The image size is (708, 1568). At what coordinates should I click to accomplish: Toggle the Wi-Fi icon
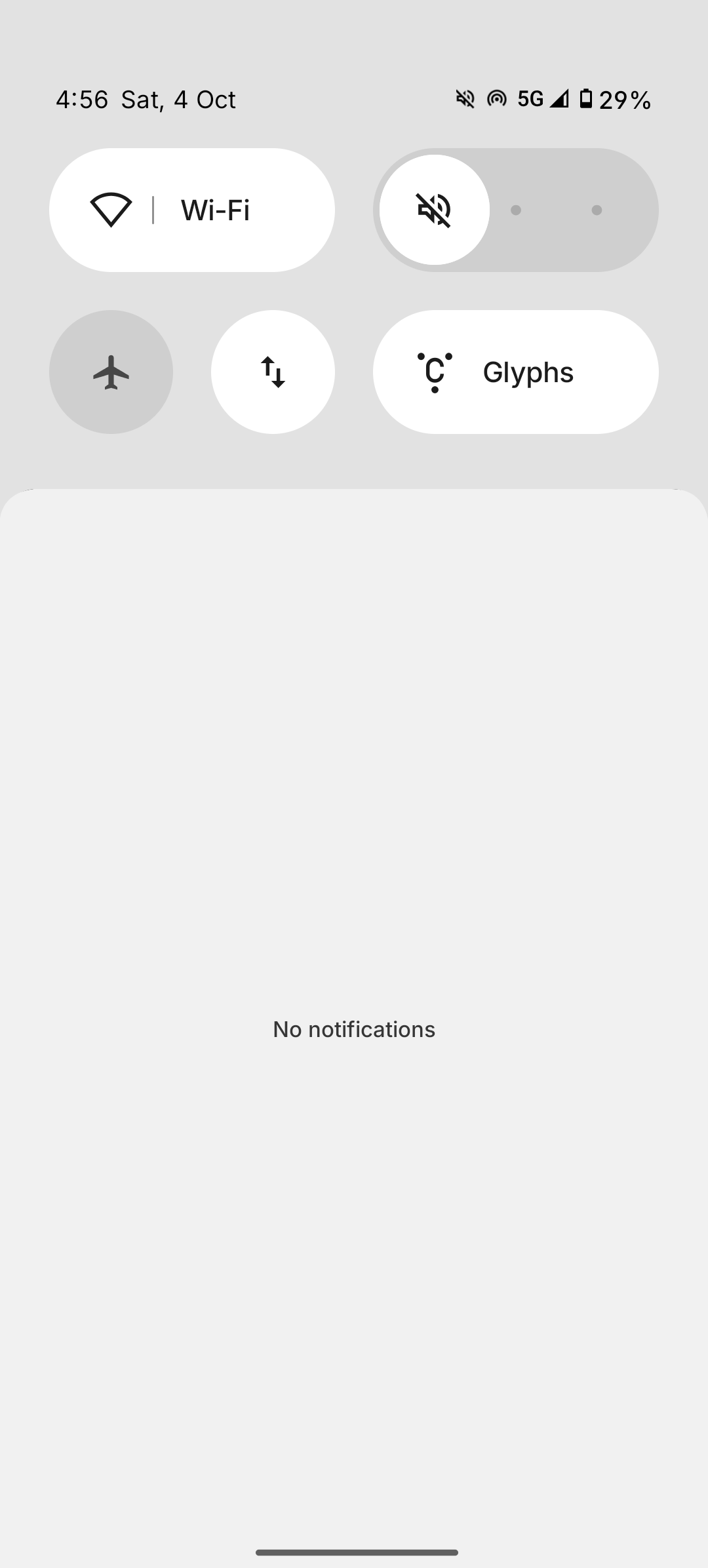pos(111,210)
